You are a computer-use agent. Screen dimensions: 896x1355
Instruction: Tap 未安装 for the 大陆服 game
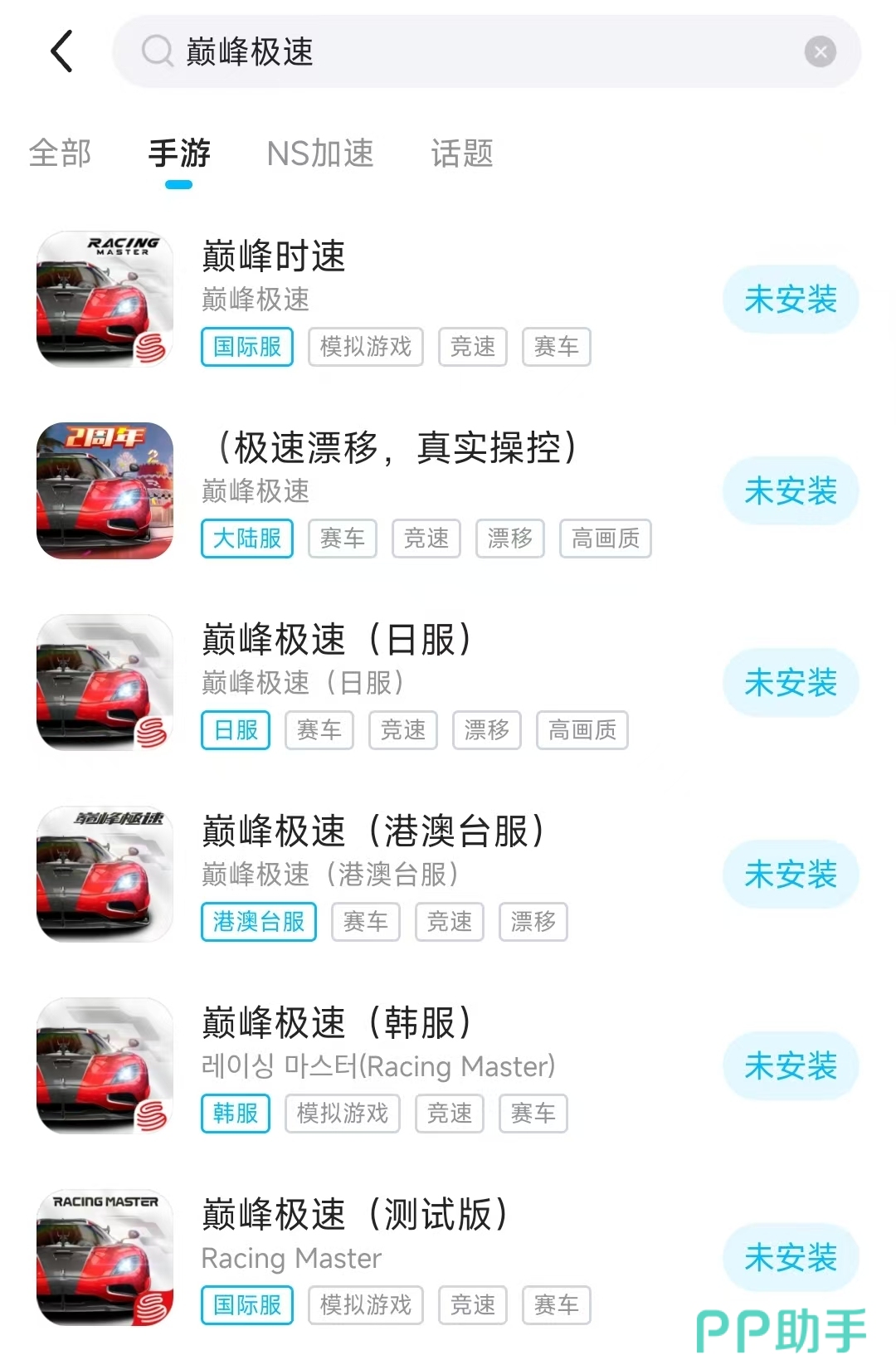(x=790, y=491)
